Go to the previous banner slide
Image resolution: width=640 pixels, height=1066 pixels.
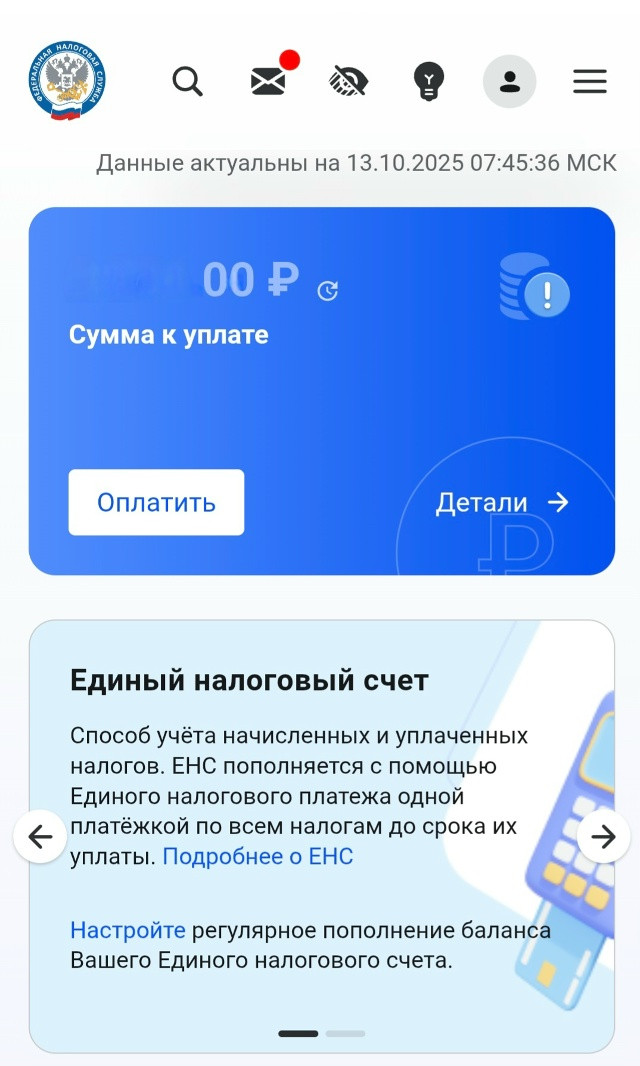coord(40,837)
